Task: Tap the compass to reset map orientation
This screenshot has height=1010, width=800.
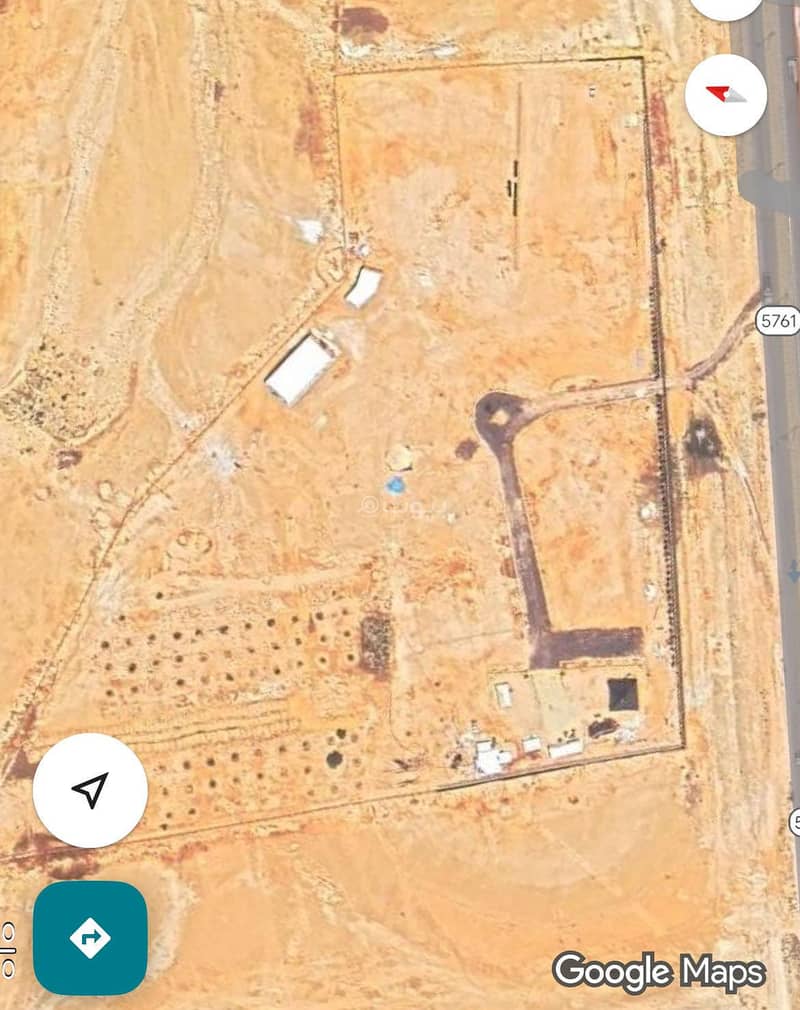Action: pyautogui.click(x=726, y=94)
